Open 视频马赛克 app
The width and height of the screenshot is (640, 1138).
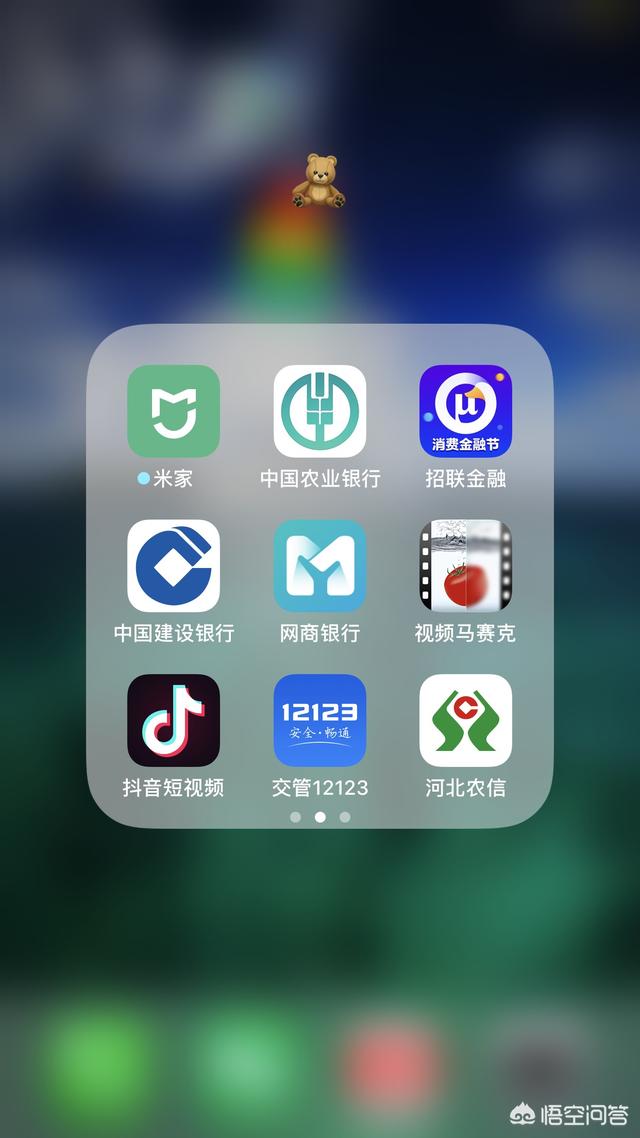[466, 565]
